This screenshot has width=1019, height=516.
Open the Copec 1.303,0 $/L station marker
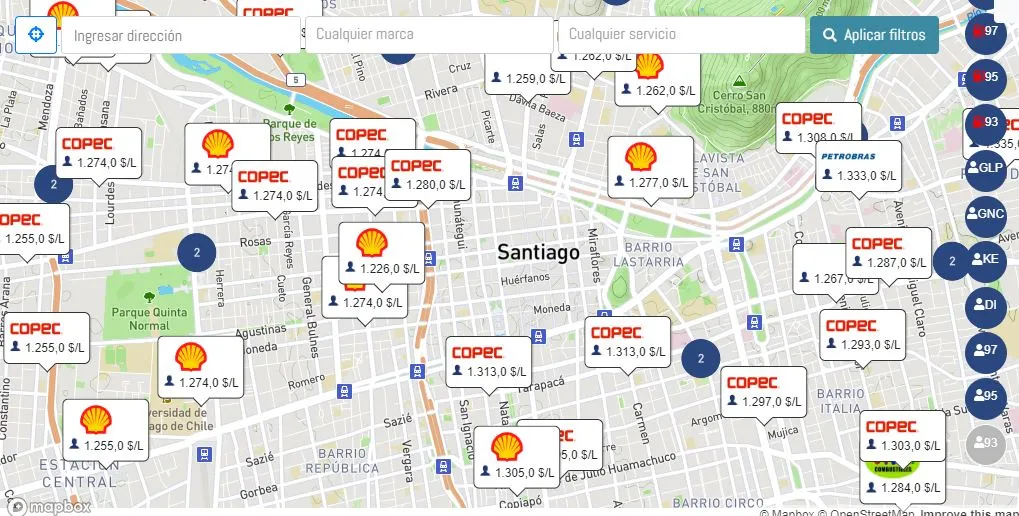pos(902,435)
